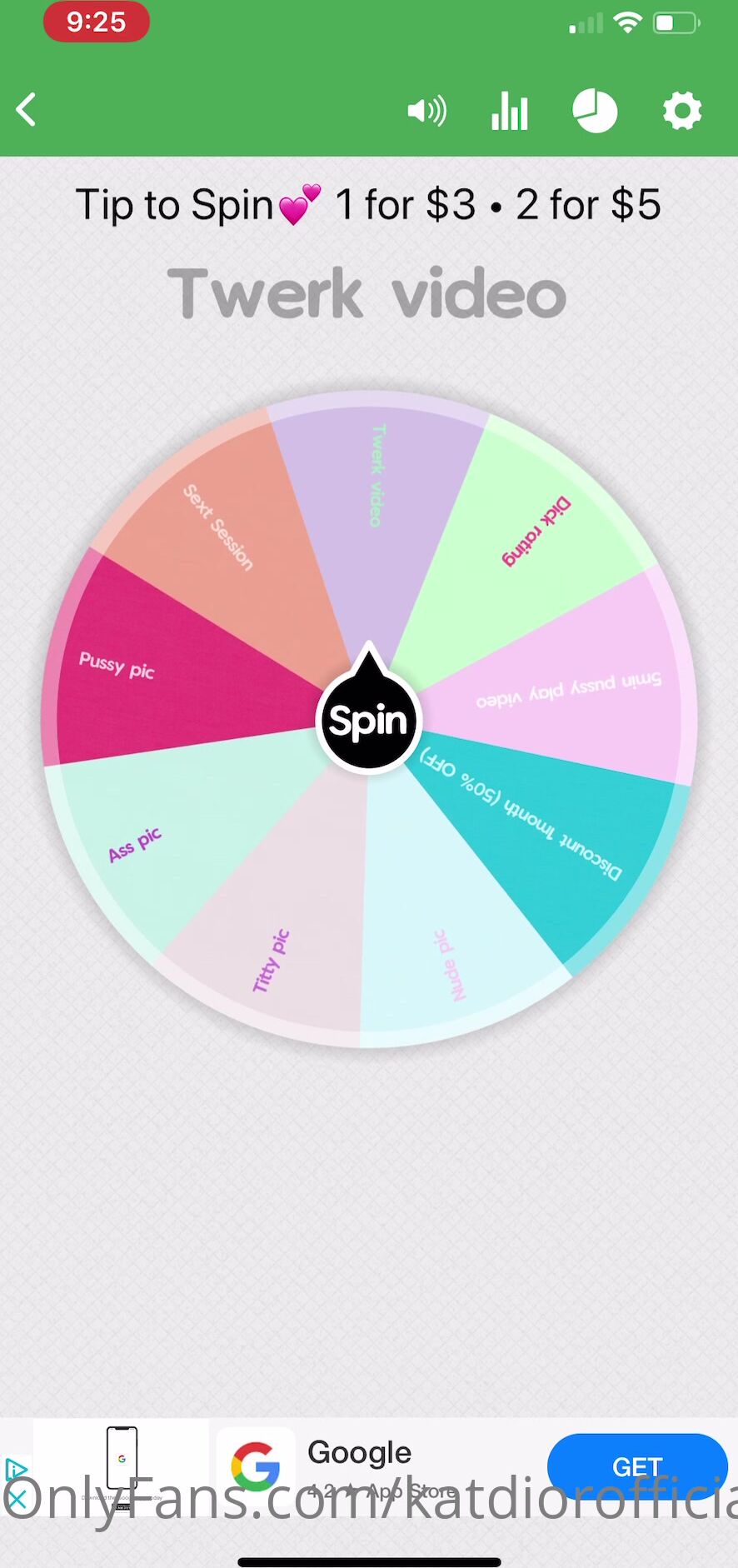Open the bar chart statistics
Screen dimensions: 738x1568
(x=509, y=111)
